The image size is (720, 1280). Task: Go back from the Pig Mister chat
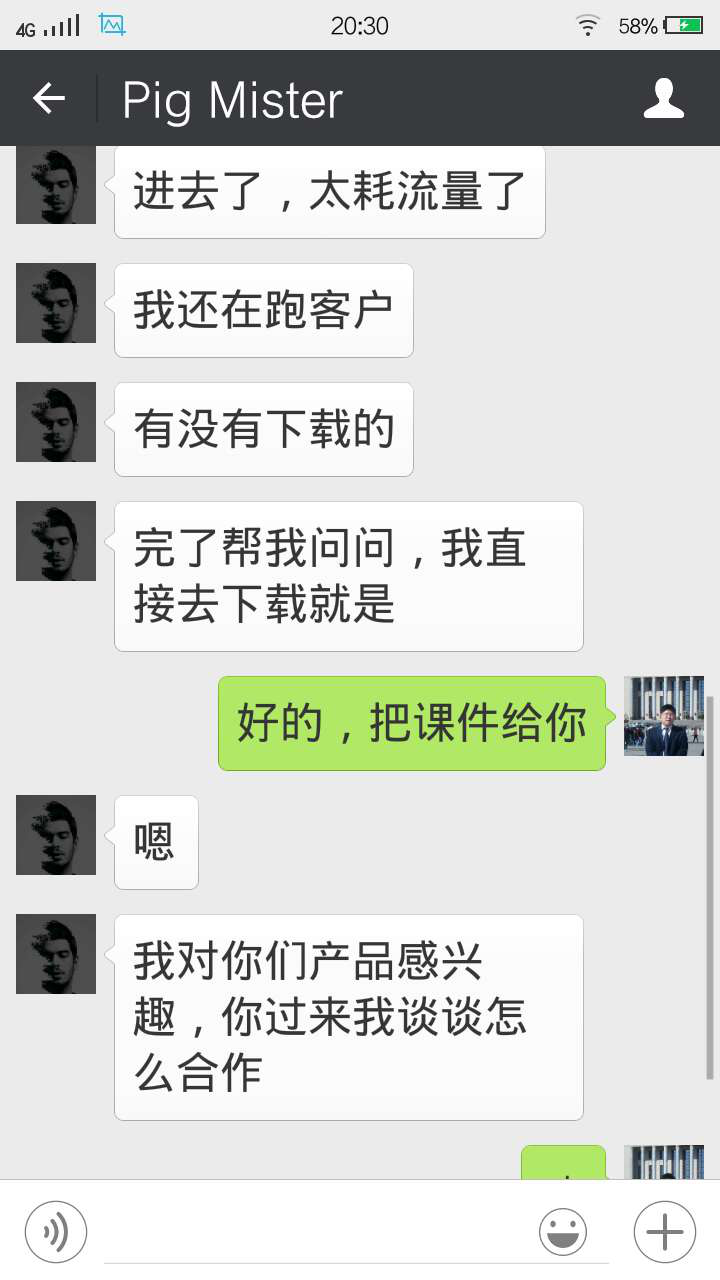tap(49, 98)
